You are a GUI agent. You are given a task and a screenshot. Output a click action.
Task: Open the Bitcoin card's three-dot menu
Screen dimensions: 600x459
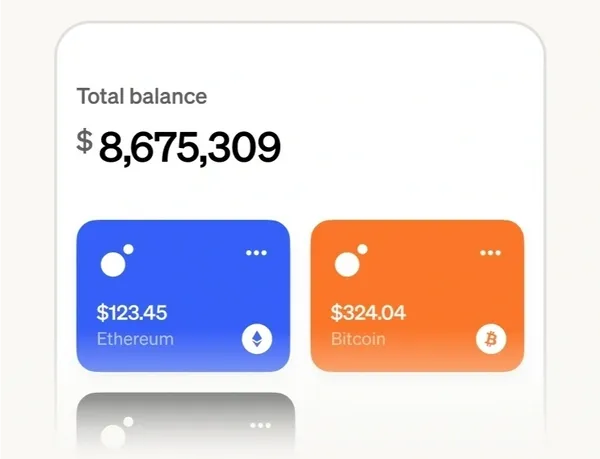coord(490,253)
